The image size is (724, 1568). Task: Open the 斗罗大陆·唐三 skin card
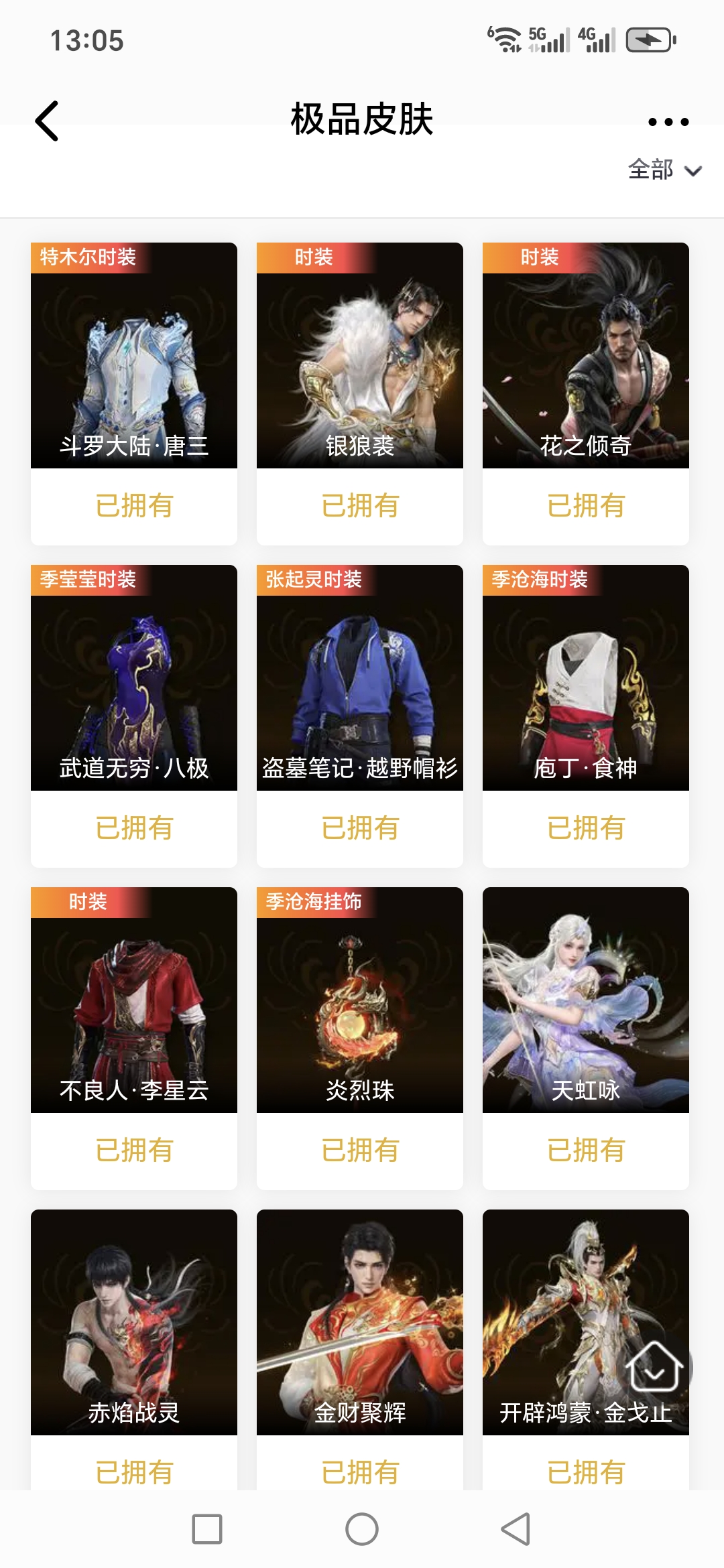point(134,355)
